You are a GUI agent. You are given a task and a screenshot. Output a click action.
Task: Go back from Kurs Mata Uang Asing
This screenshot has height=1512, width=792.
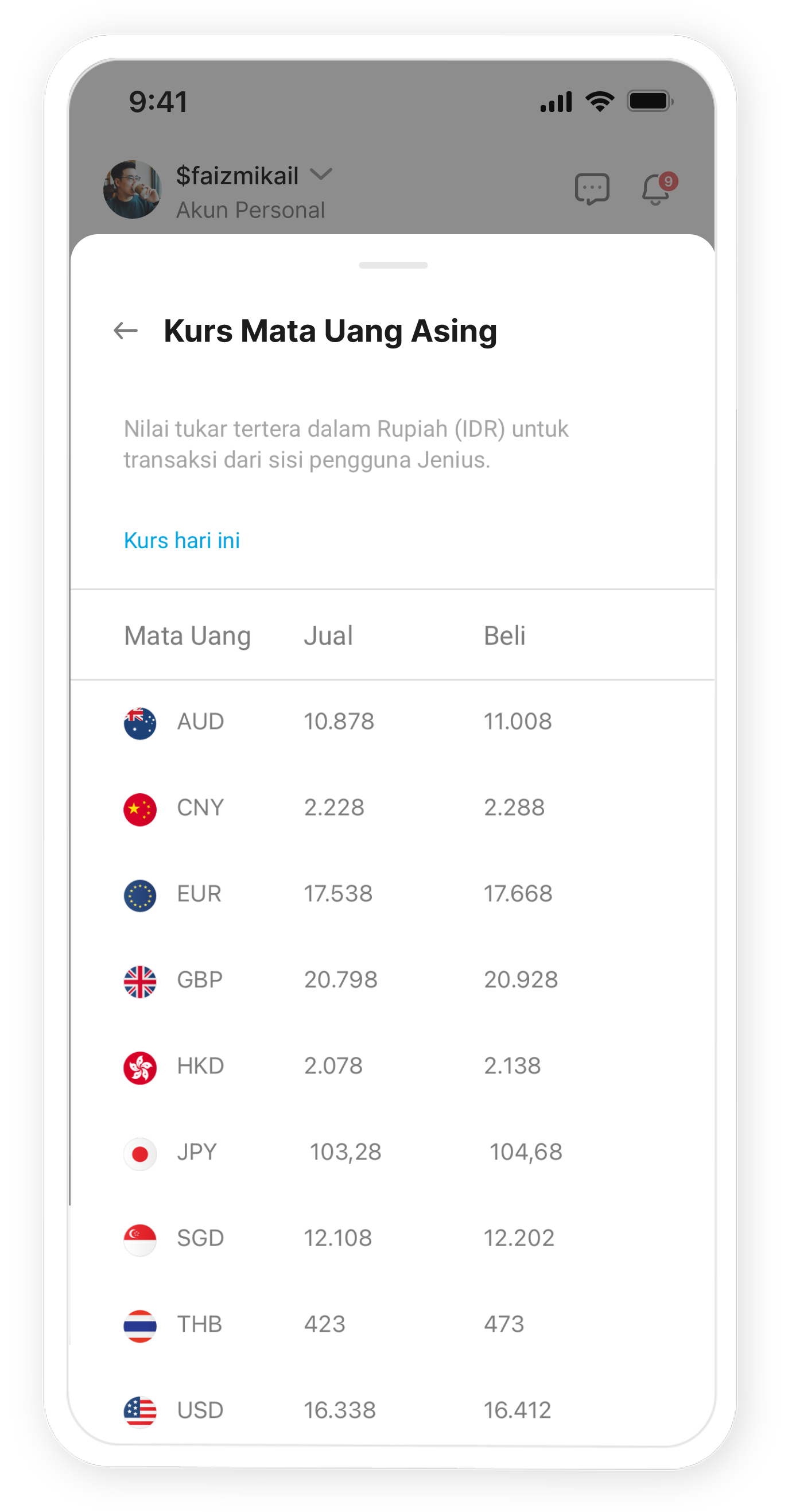[x=125, y=331]
